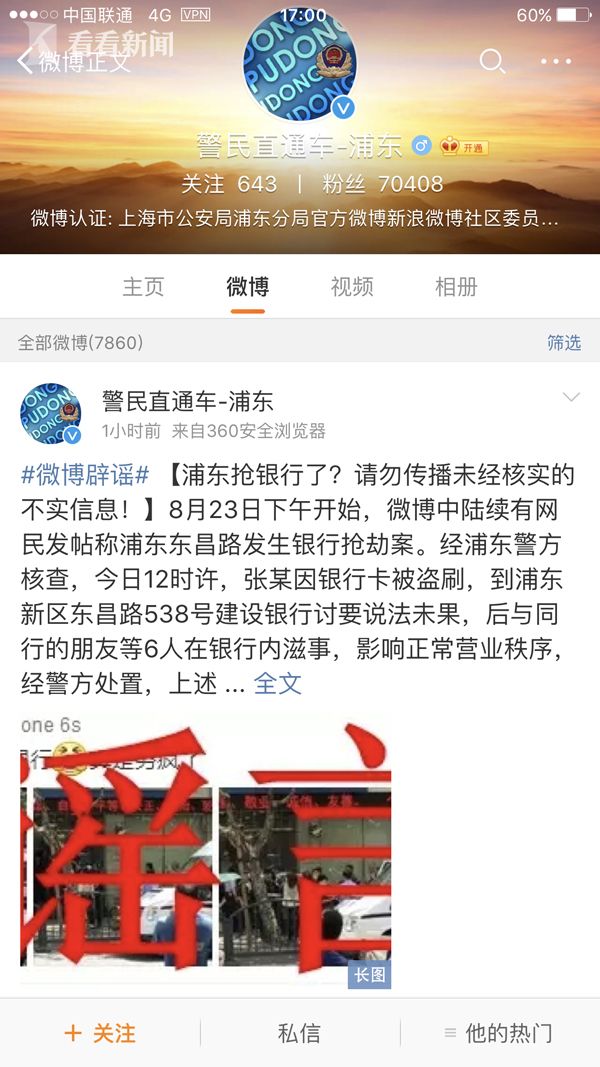This screenshot has width=600, height=1067.
Task: Tap 筛选 to filter posts
Action: point(565,342)
